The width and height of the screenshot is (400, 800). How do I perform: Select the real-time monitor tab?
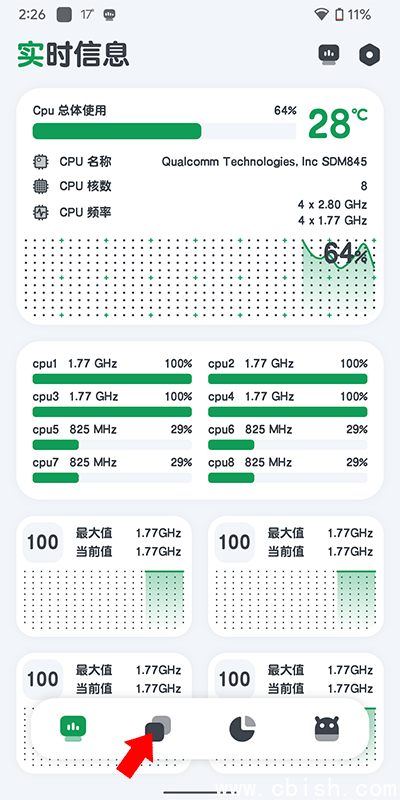coord(73,728)
